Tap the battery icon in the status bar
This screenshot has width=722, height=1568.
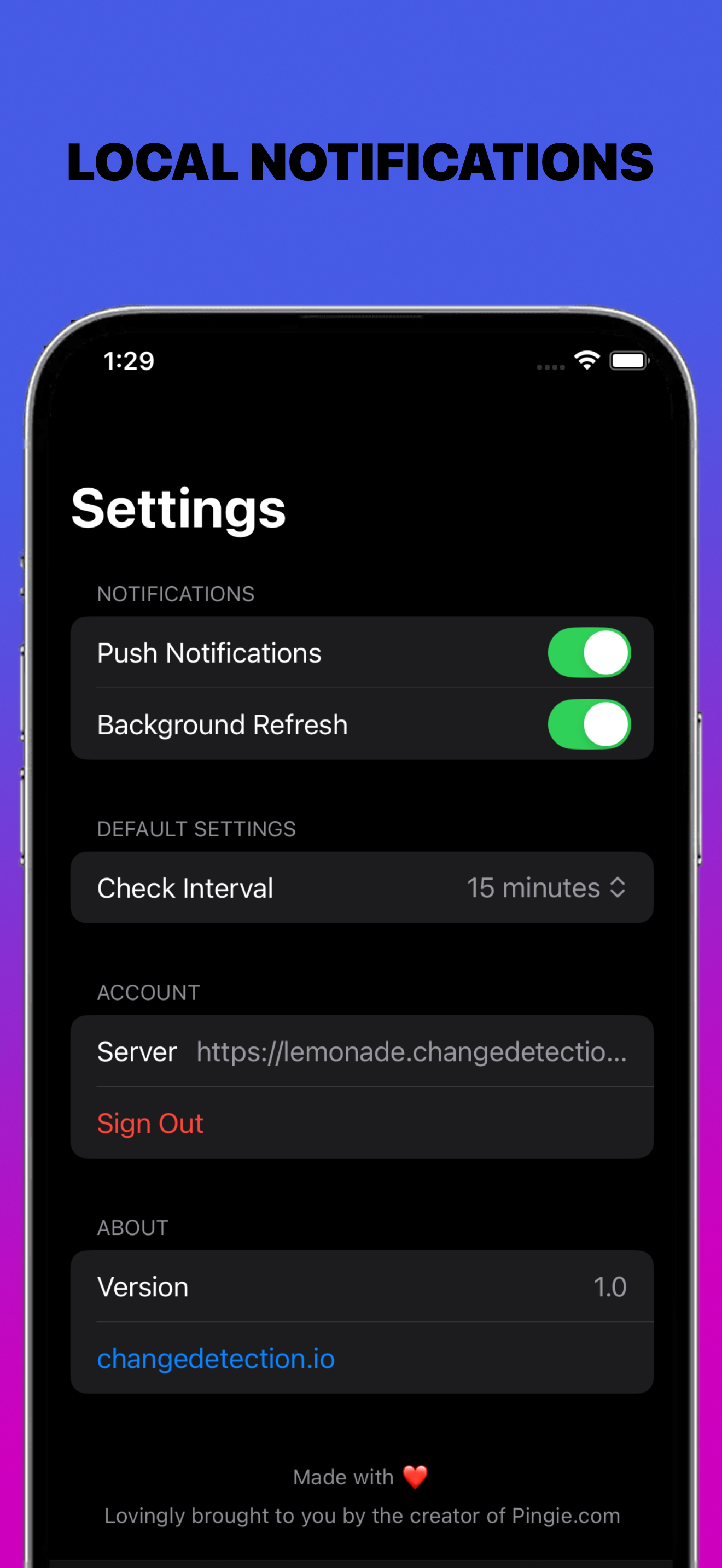click(628, 360)
